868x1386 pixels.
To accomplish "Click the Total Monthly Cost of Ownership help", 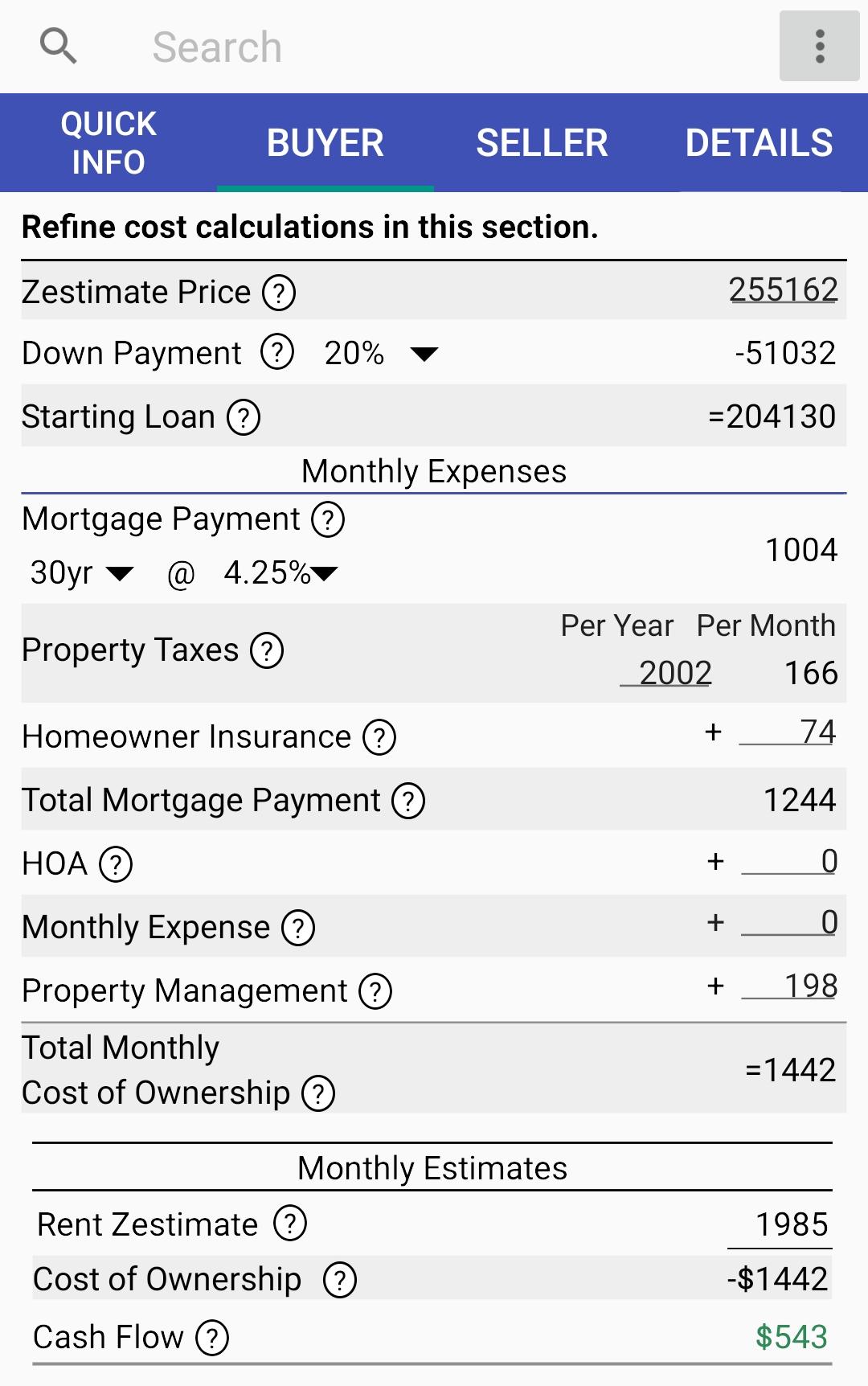I will (x=318, y=1092).
